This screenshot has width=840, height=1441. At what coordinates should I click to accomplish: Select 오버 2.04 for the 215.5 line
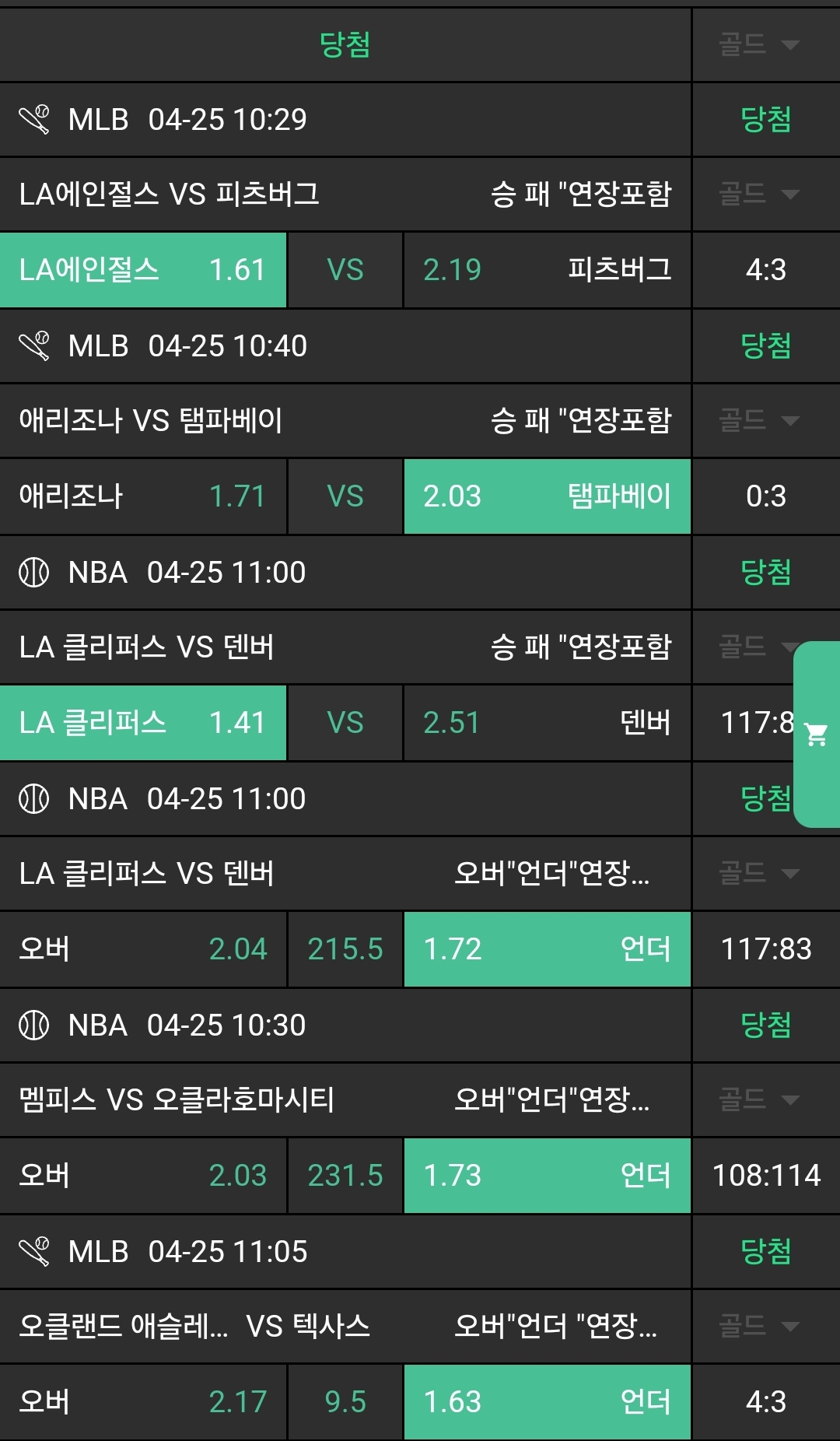pyautogui.click(x=143, y=949)
